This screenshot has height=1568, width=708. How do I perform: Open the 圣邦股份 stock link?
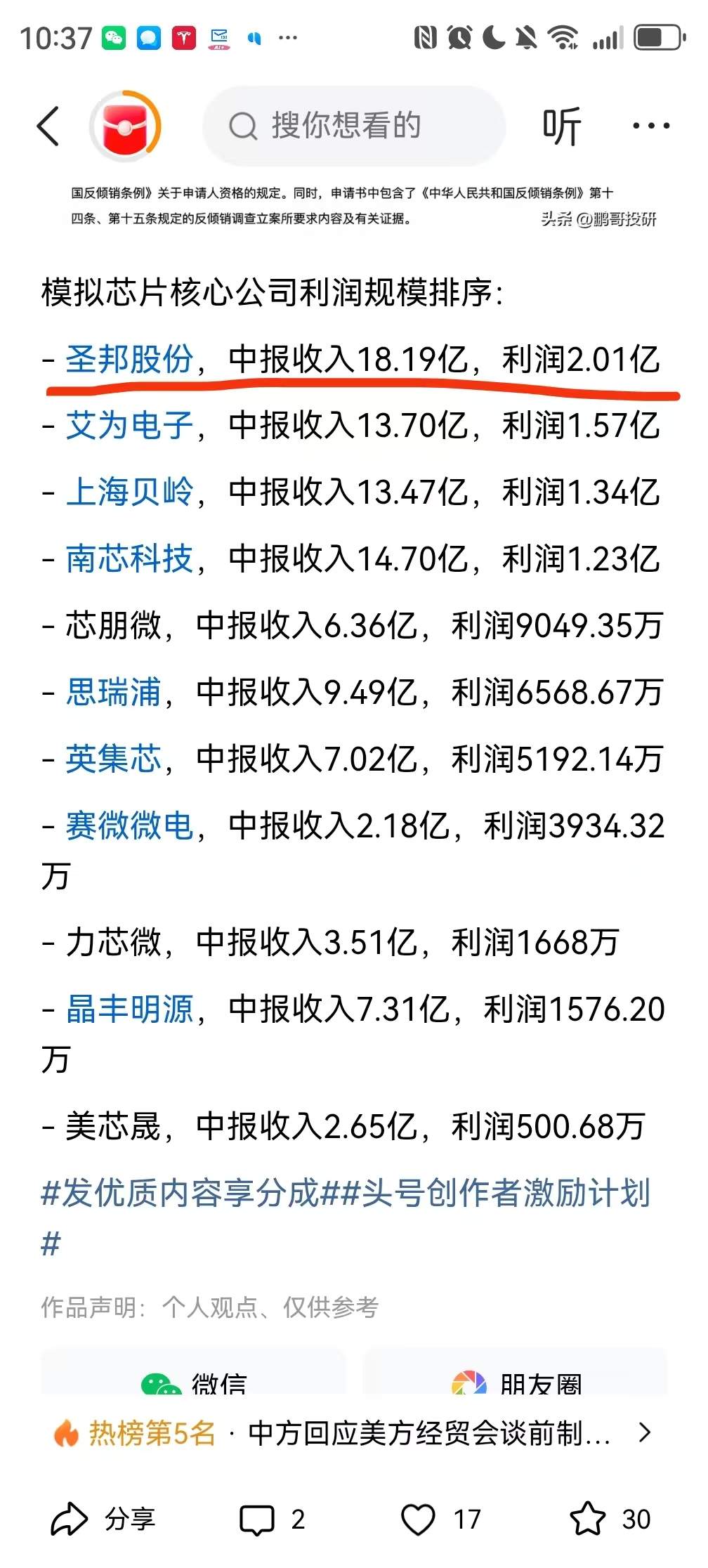(x=129, y=359)
